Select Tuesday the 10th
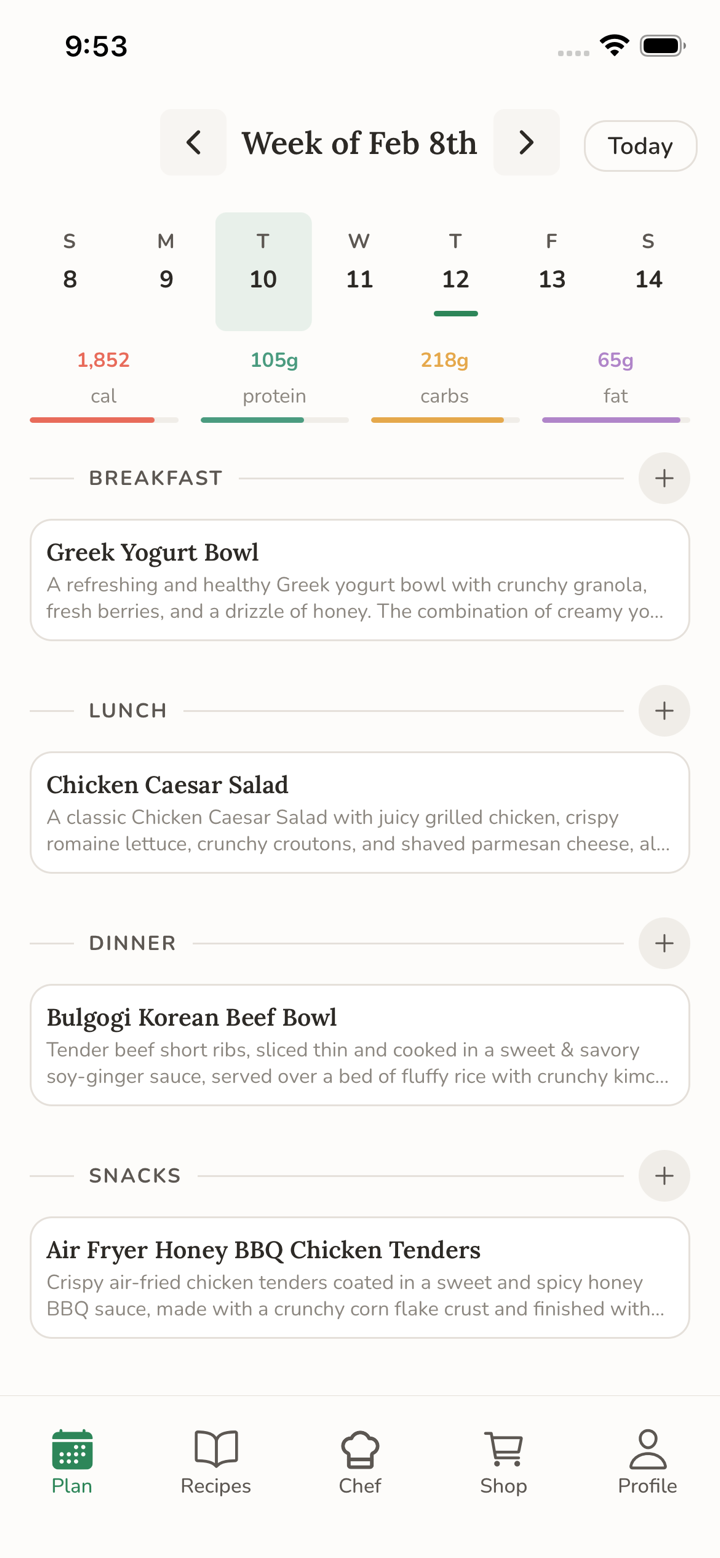 [263, 270]
